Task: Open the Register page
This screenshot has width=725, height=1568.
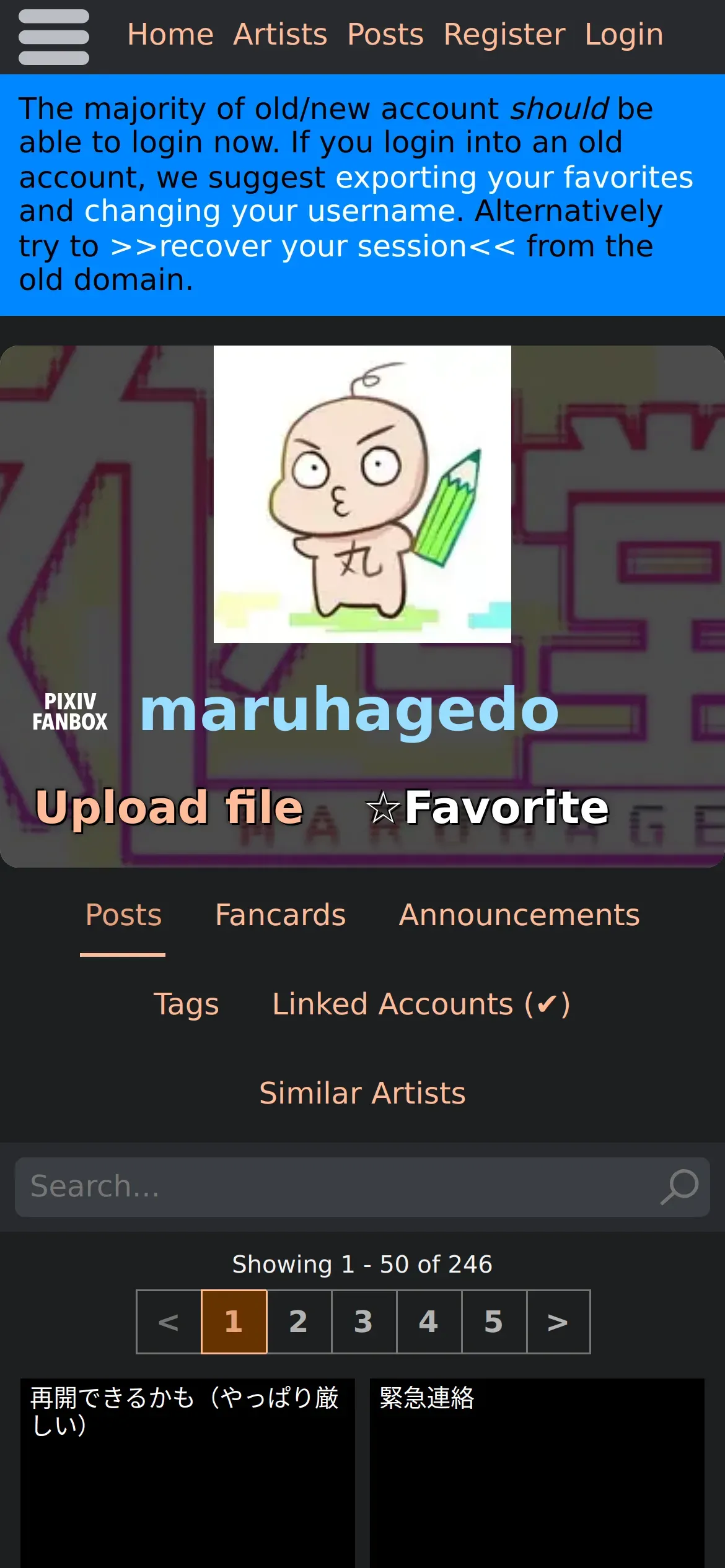Action: (x=504, y=35)
